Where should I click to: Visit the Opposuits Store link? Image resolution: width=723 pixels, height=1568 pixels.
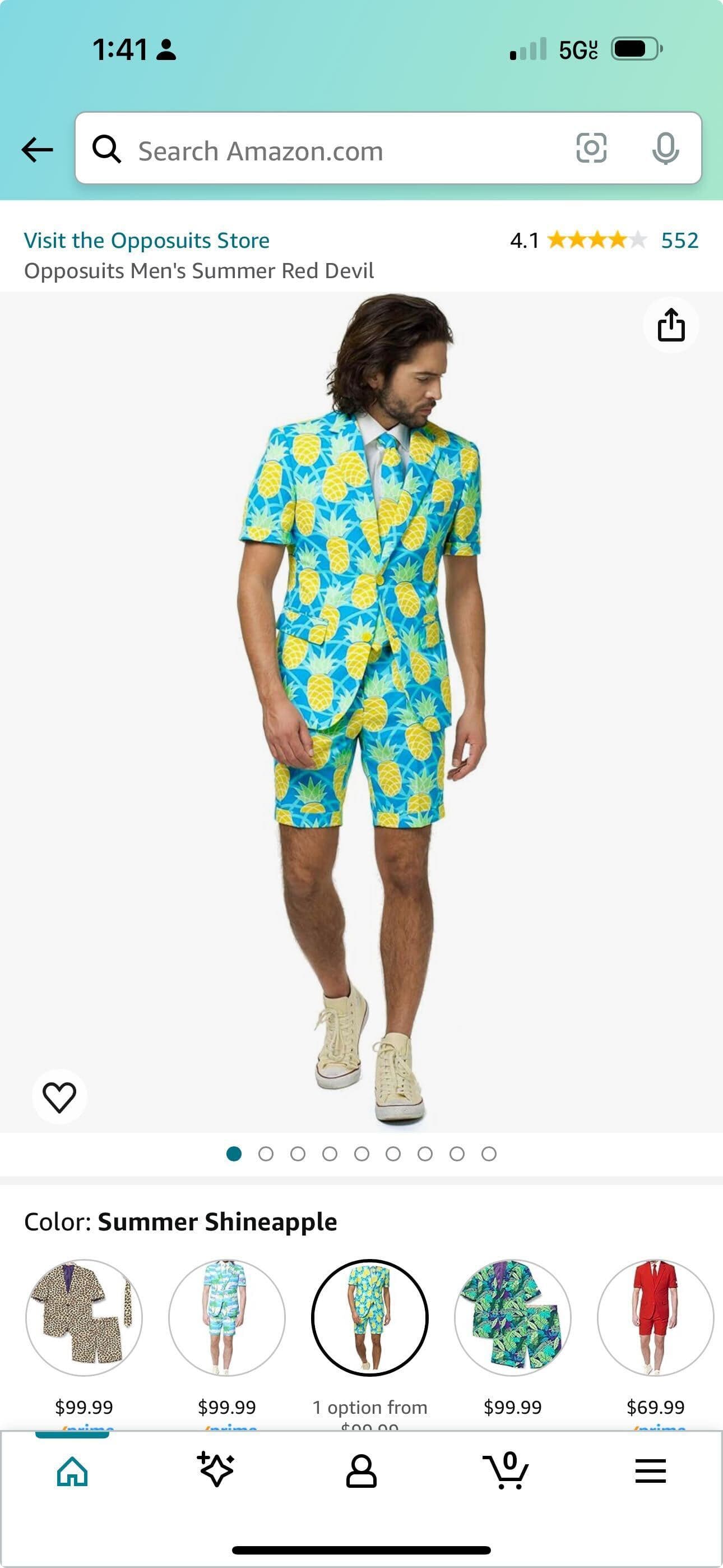tap(147, 241)
